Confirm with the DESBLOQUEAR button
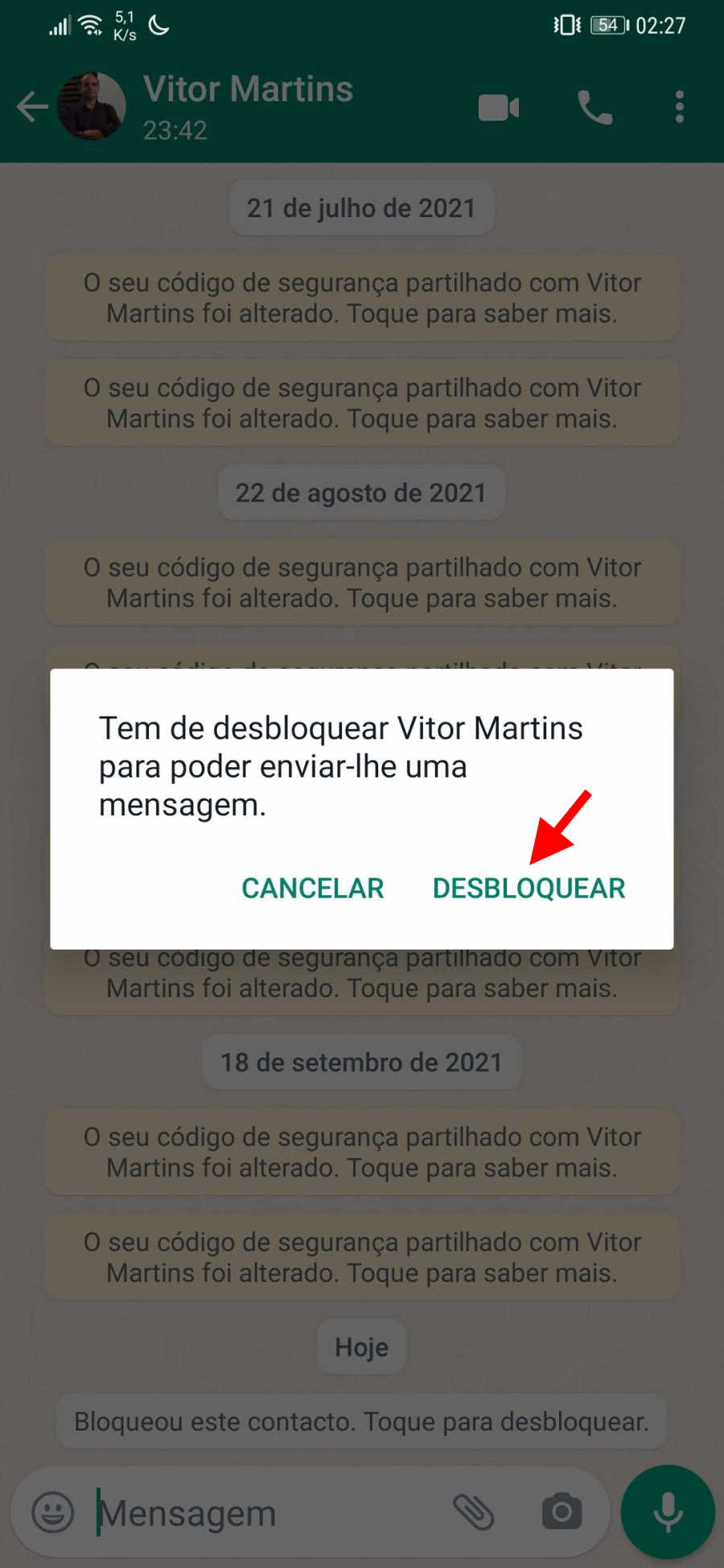The height and width of the screenshot is (1568, 724). [529, 889]
